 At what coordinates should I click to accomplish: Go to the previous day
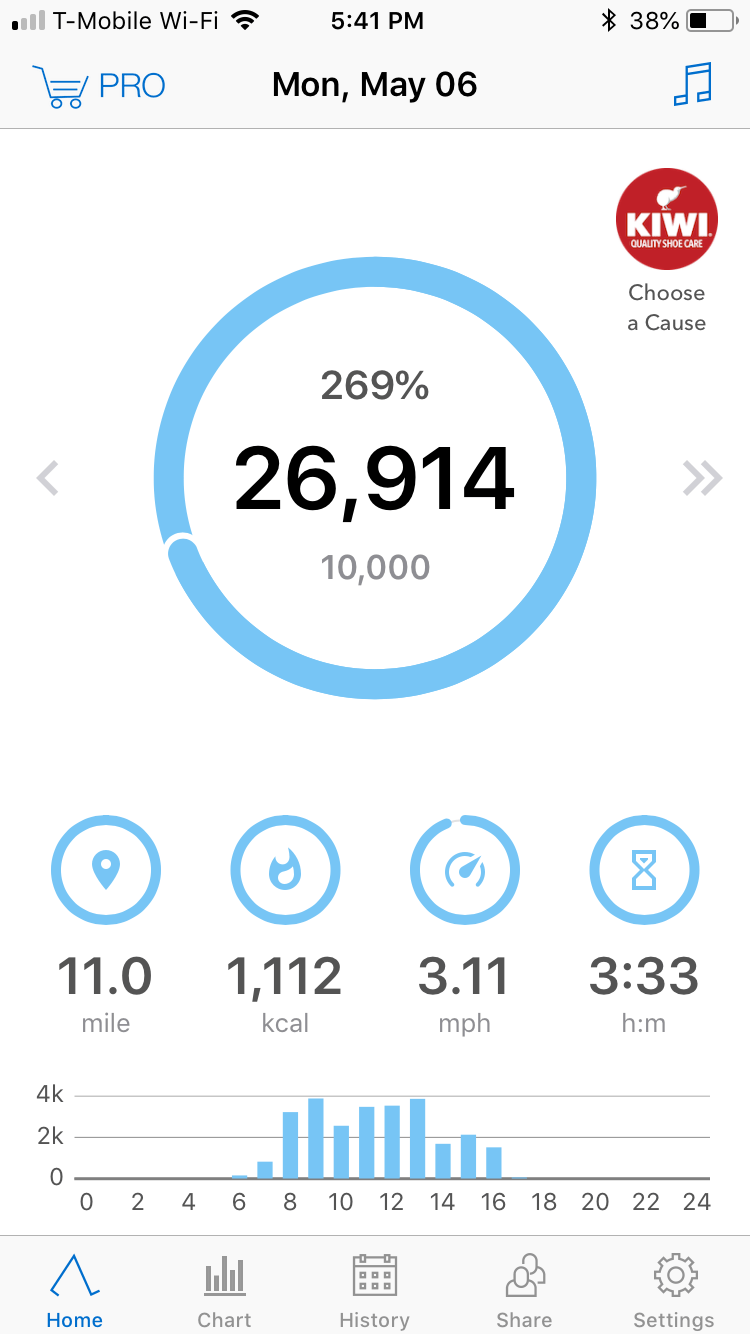[48, 478]
